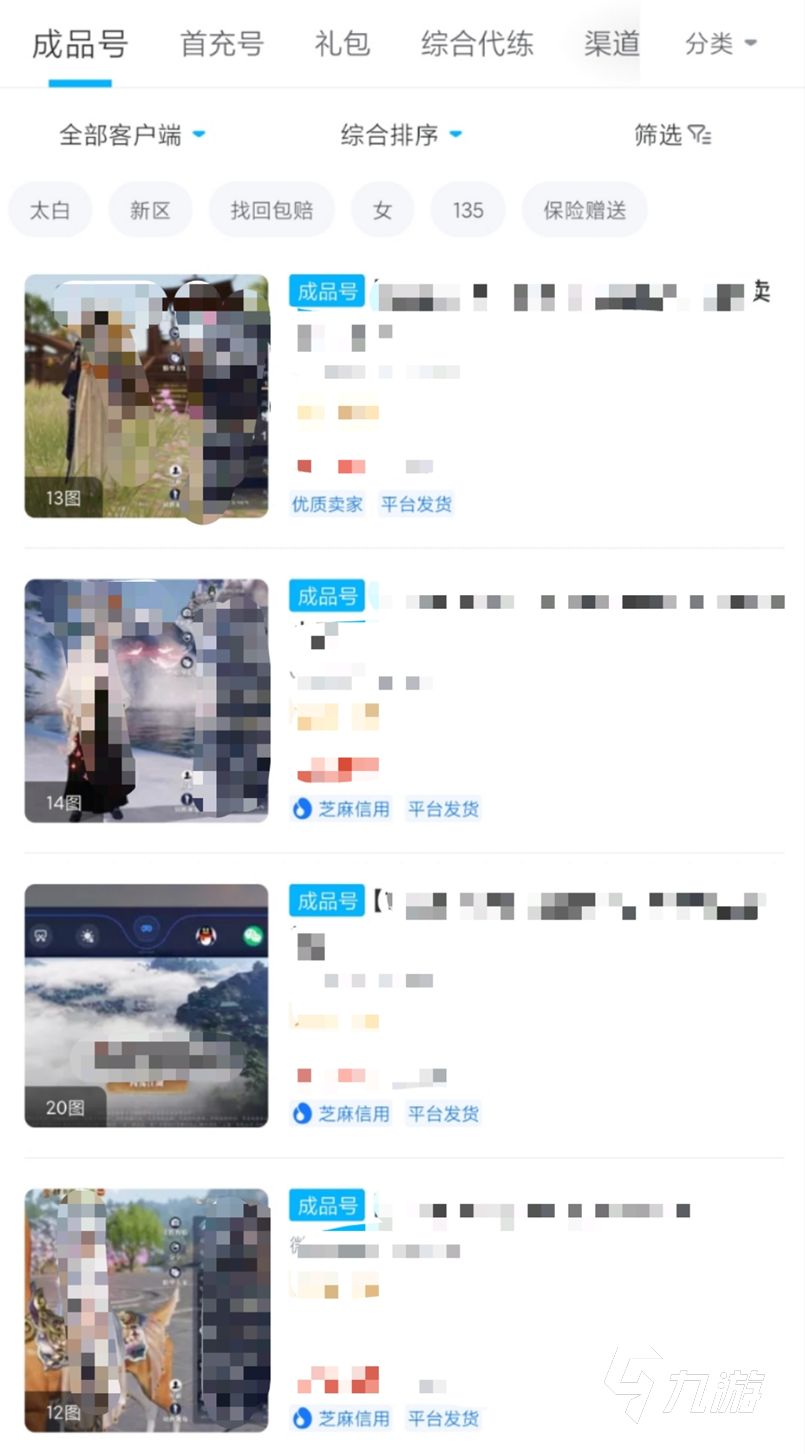Screen dimensions: 805x1454
Task: Open the 综合代练 tab
Action: tap(477, 44)
